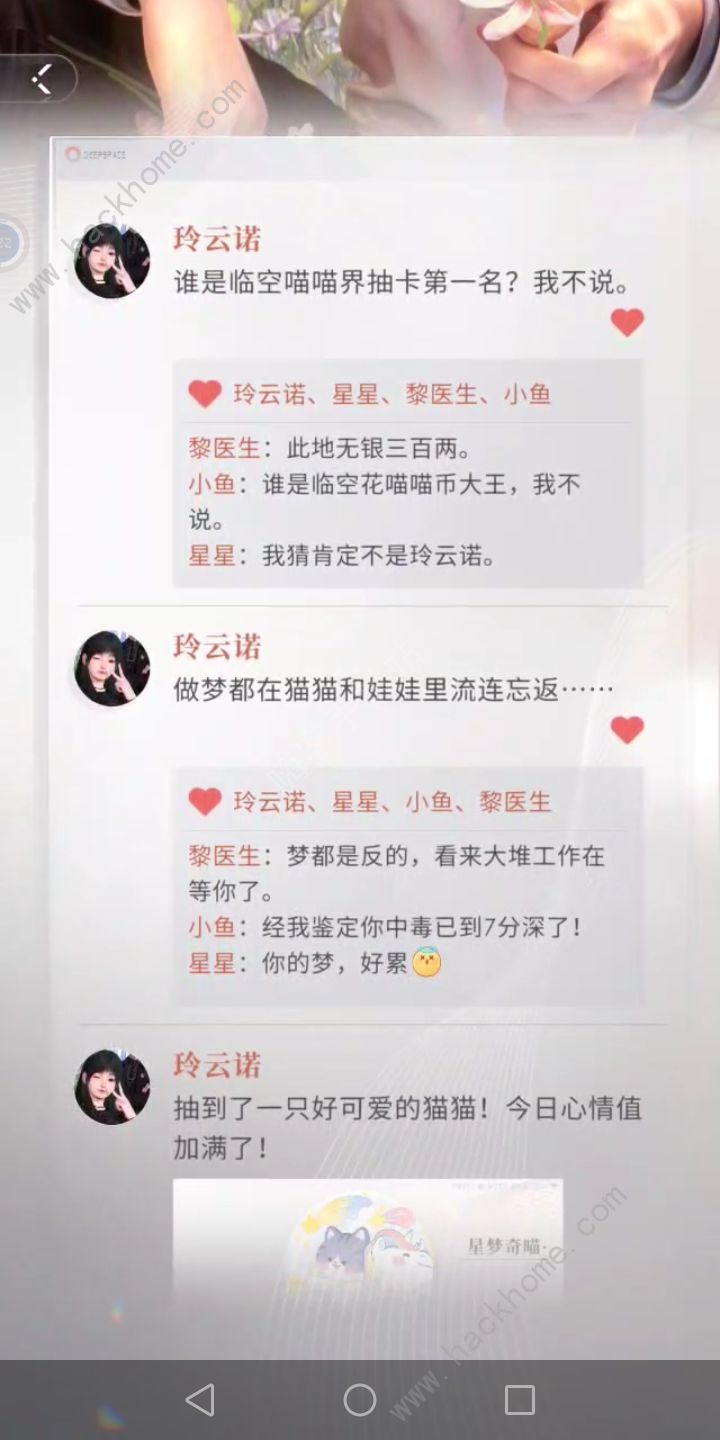
Task: Go to the home screen
Action: [360, 1399]
